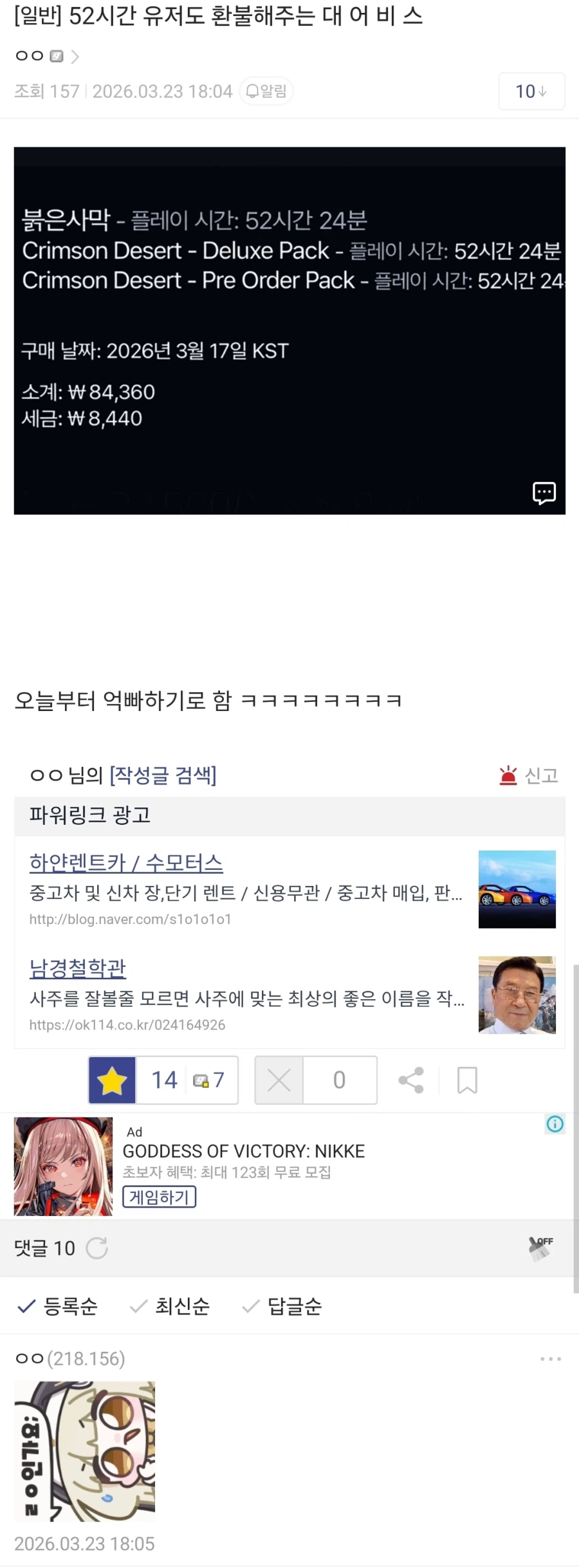579x1568 pixels.
Task: Click the comment sticker thumbnail
Action: click(85, 1450)
